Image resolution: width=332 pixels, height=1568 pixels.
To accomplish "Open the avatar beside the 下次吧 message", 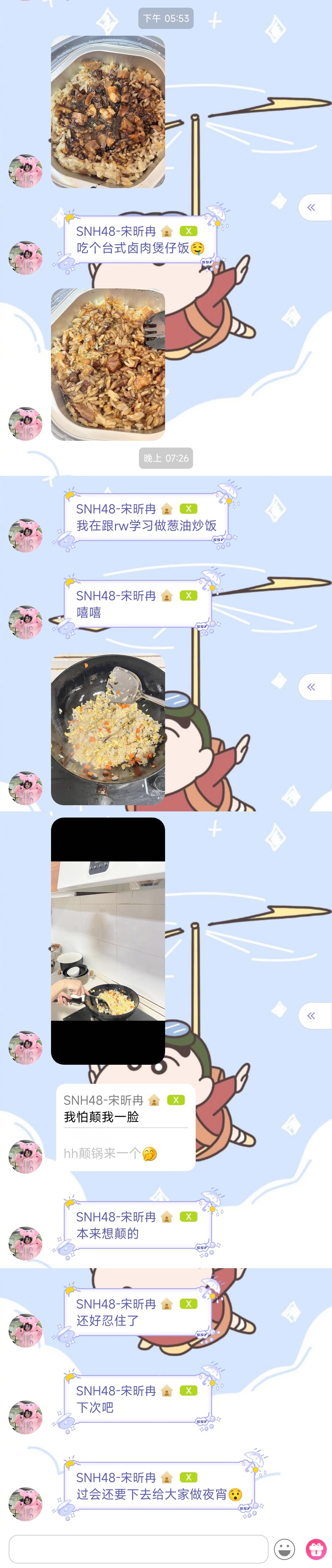I will click(26, 1417).
